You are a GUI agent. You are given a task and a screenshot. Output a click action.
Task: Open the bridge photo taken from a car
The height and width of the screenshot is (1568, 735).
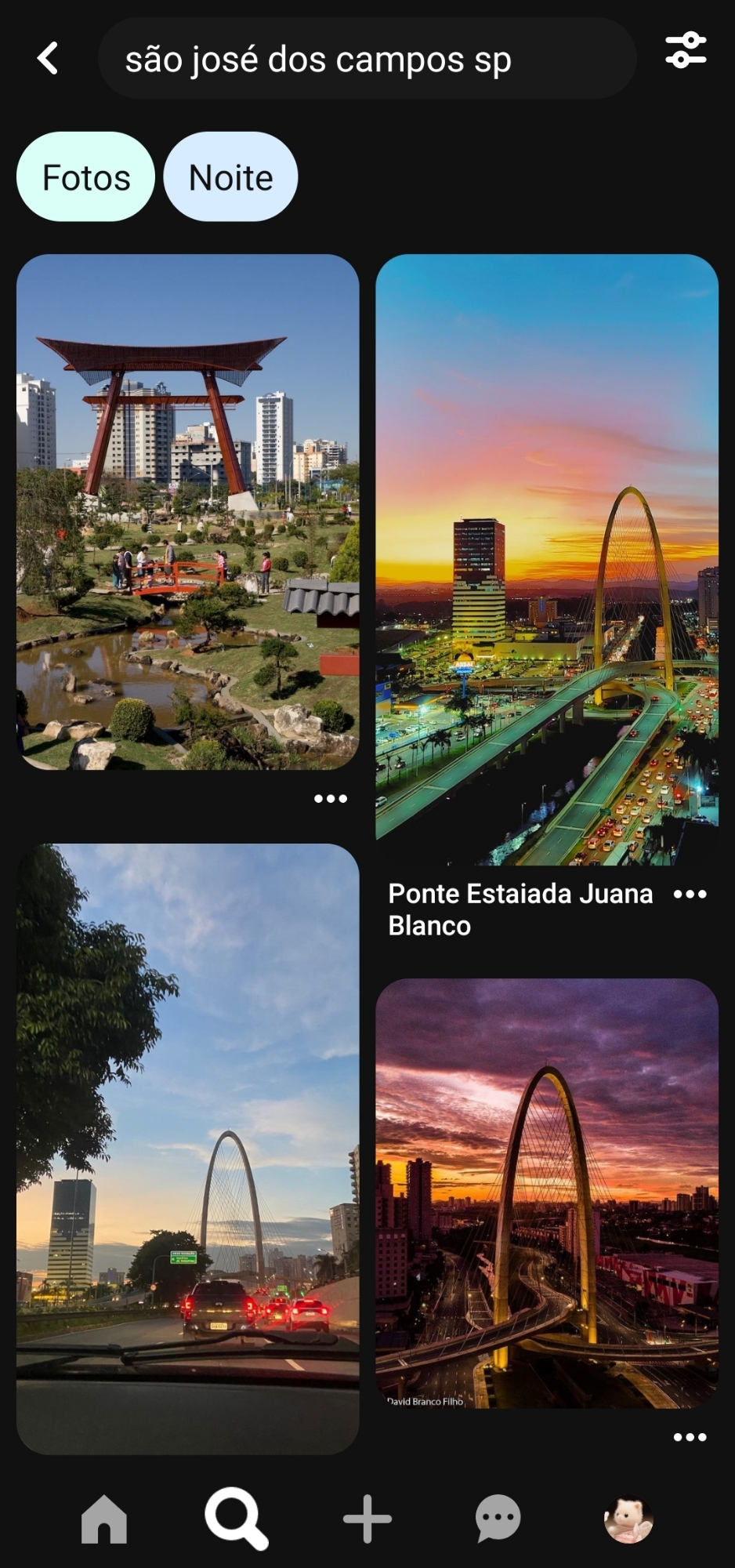point(188,1148)
